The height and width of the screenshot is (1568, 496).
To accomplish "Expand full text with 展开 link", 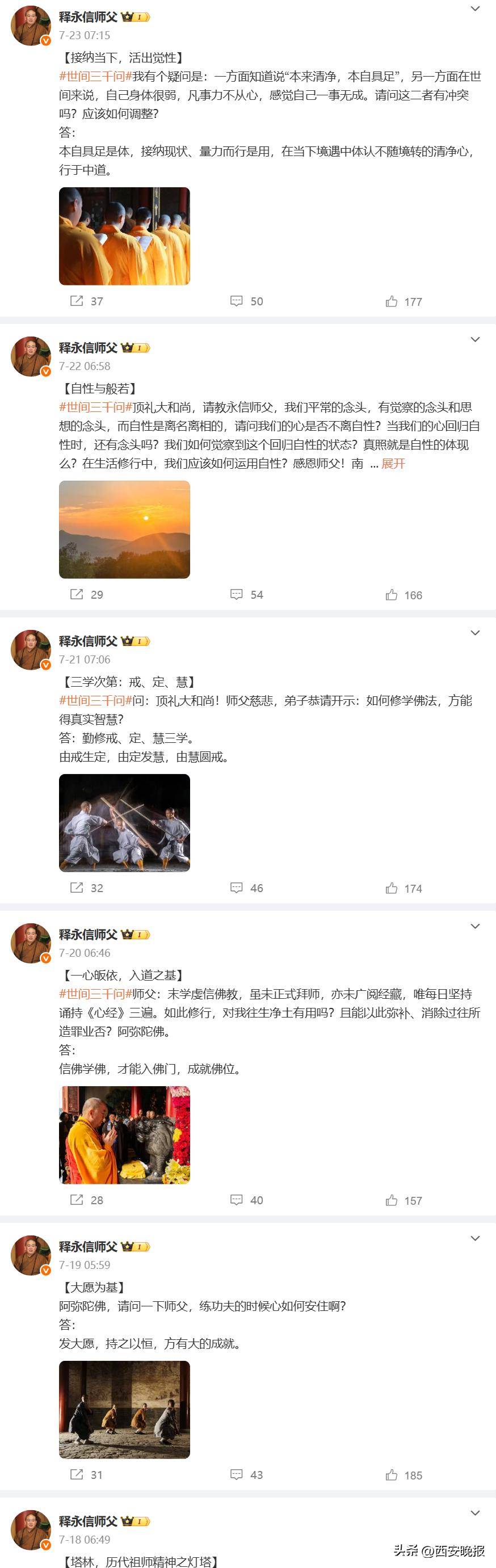I will click(393, 464).
